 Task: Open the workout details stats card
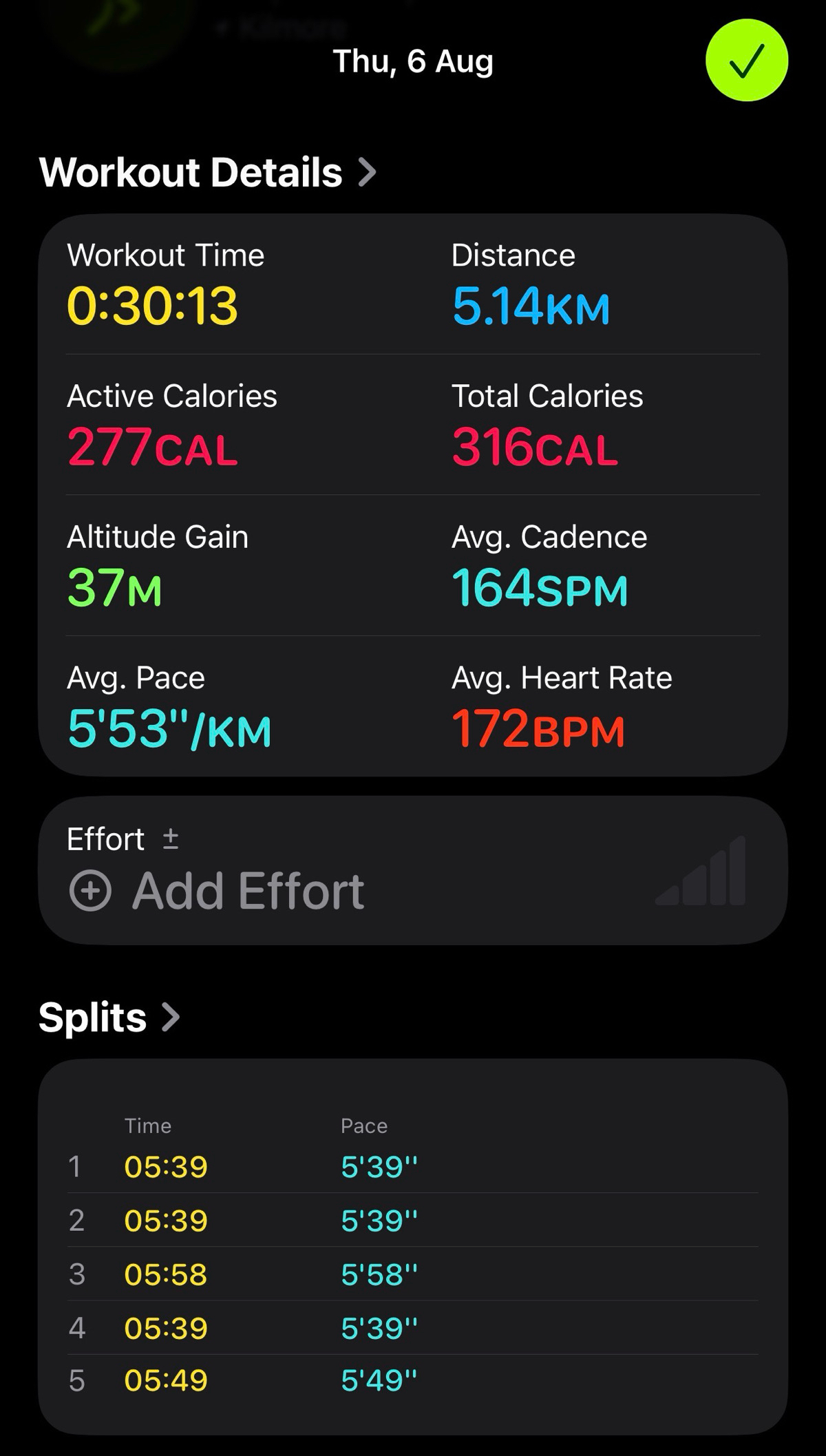pos(413,495)
